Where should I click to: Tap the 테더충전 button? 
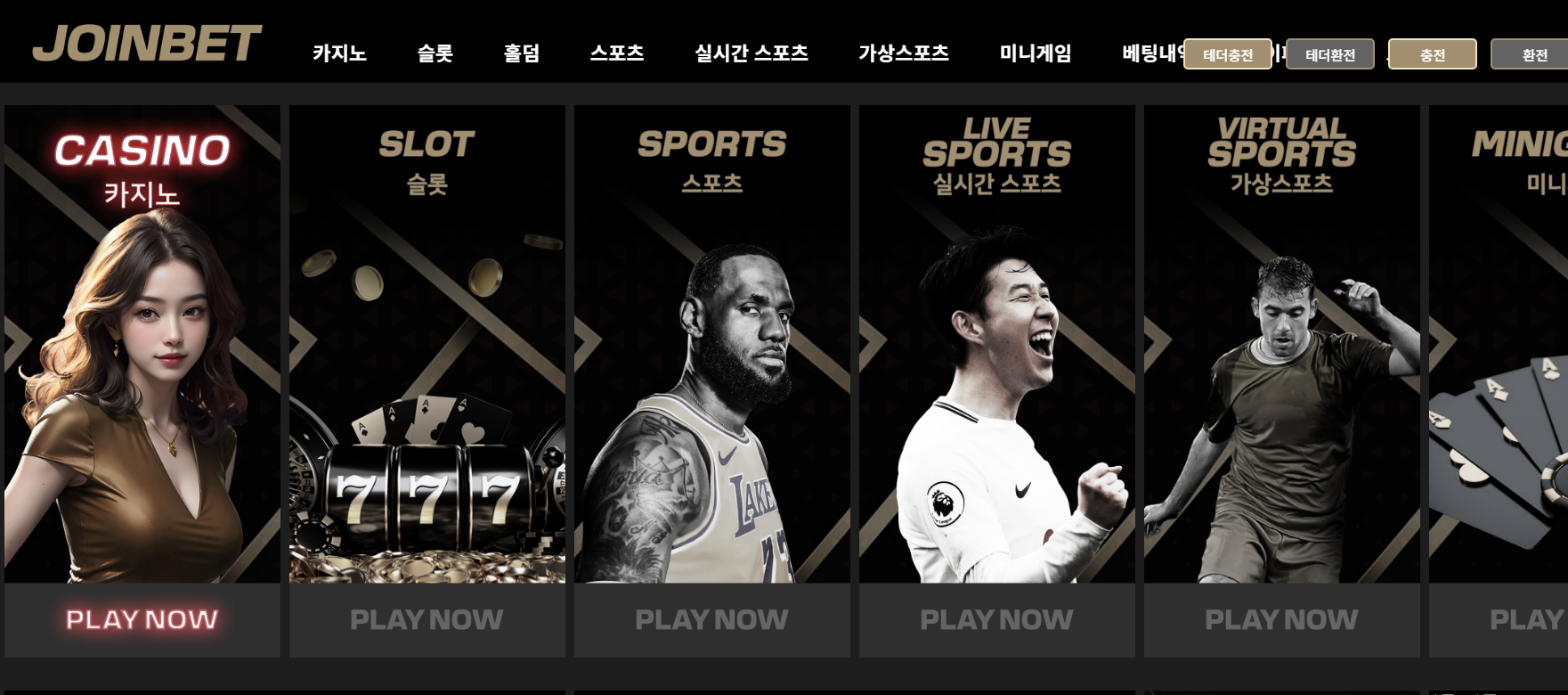pyautogui.click(x=1227, y=54)
